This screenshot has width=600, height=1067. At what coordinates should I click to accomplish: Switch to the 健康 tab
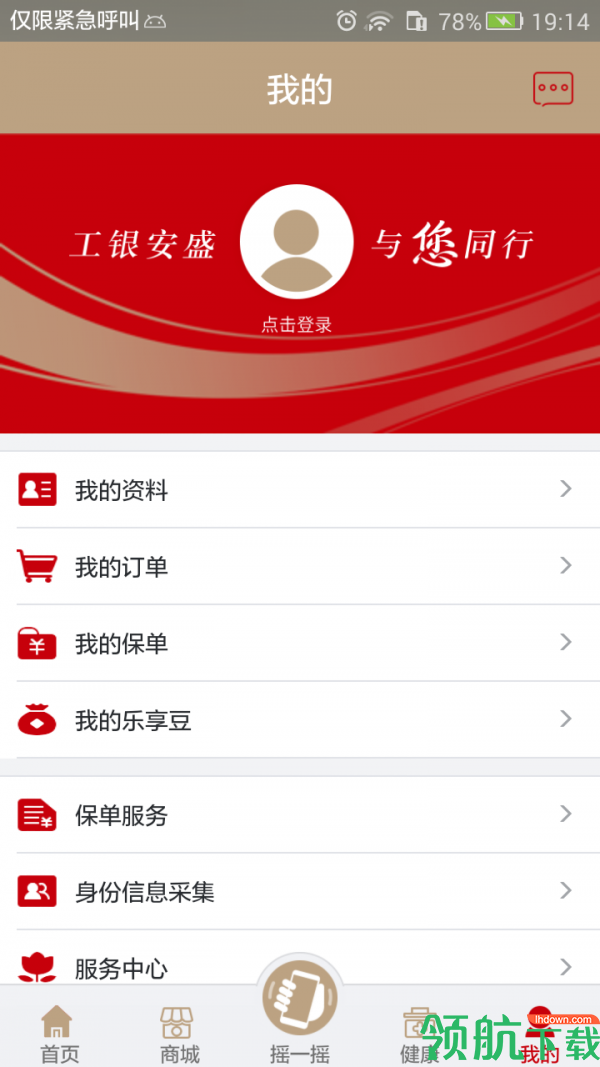tap(419, 1035)
